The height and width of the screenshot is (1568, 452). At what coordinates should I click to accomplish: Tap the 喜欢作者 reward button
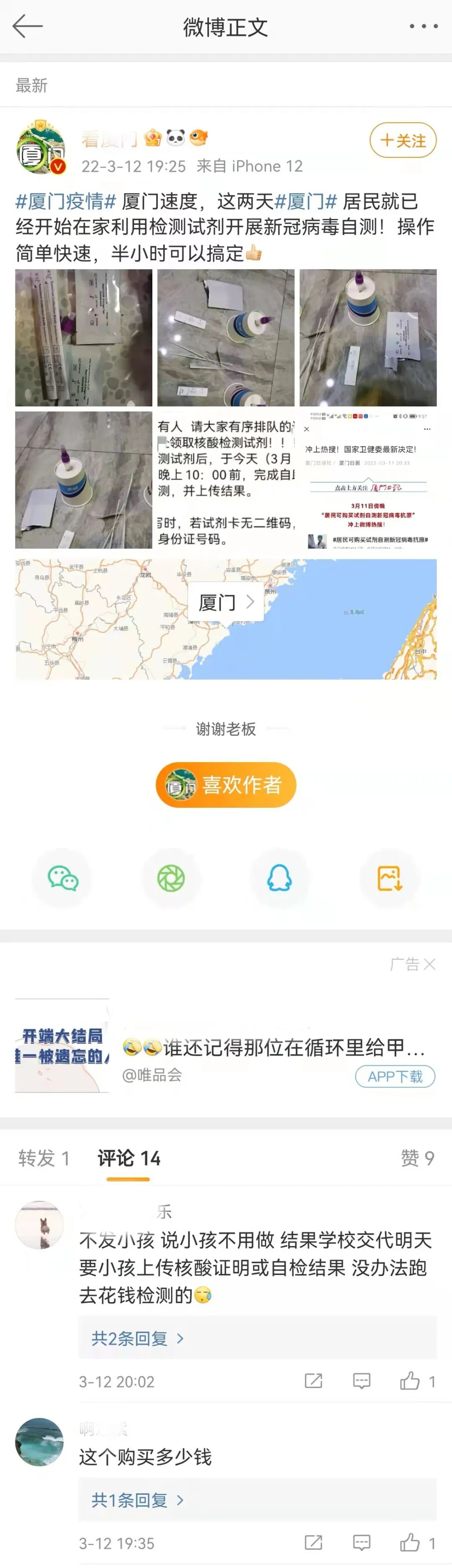pyautogui.click(x=226, y=784)
